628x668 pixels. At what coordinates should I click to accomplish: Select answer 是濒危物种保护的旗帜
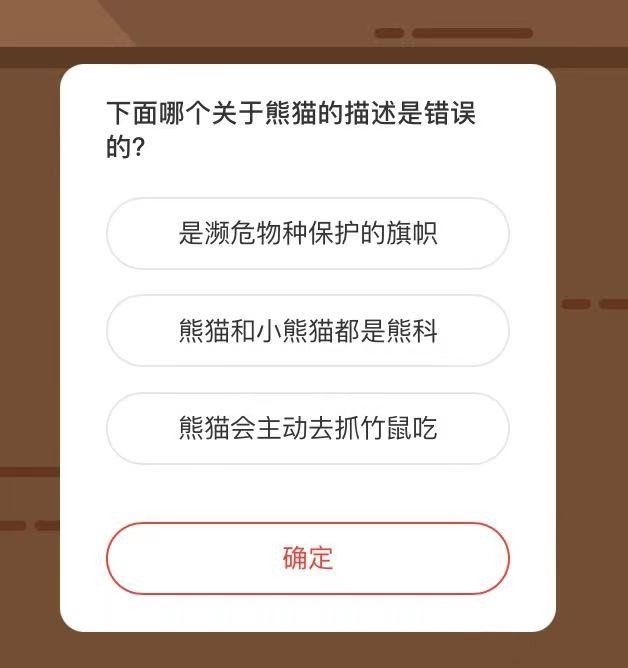coord(308,234)
